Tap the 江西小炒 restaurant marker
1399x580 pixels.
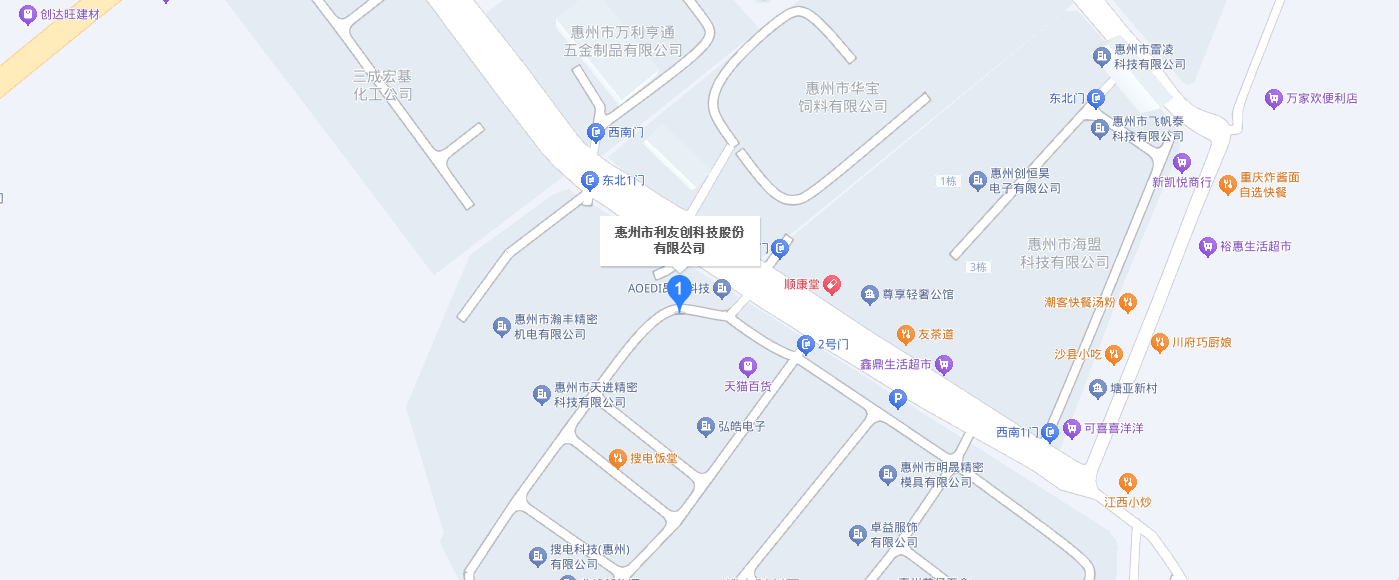pos(1128,482)
